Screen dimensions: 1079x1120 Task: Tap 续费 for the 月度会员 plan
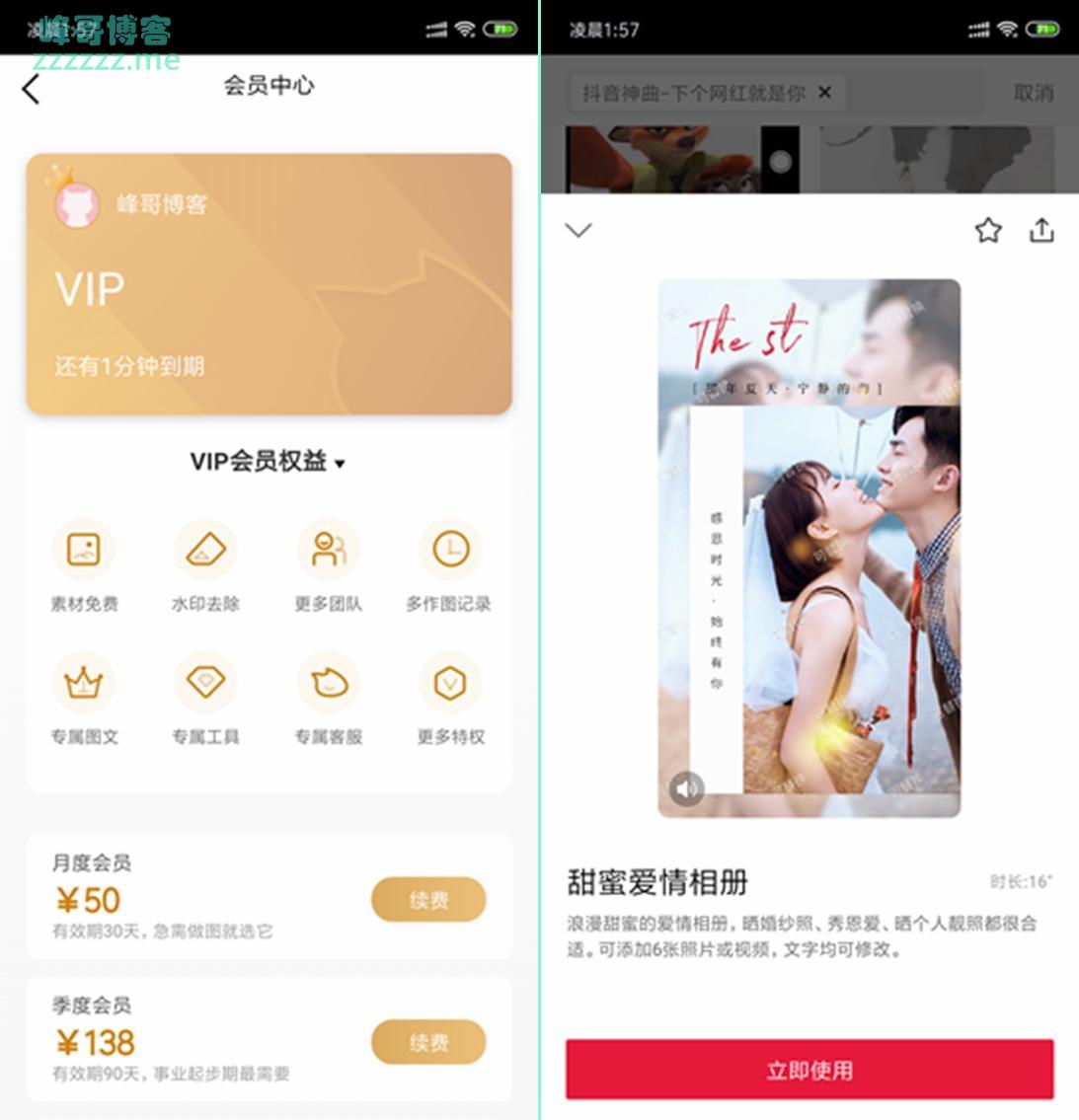pos(428,900)
